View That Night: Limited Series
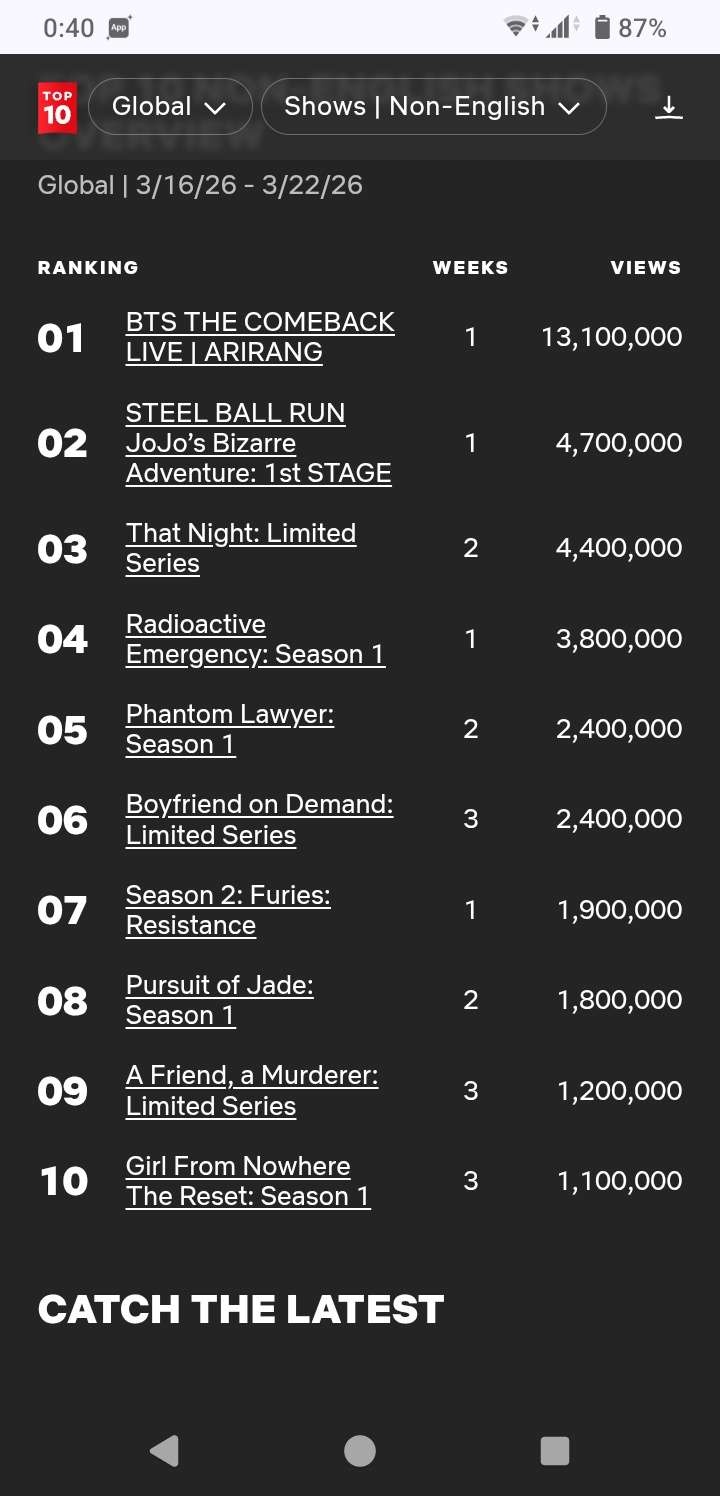This screenshot has height=1496, width=720. click(240, 548)
